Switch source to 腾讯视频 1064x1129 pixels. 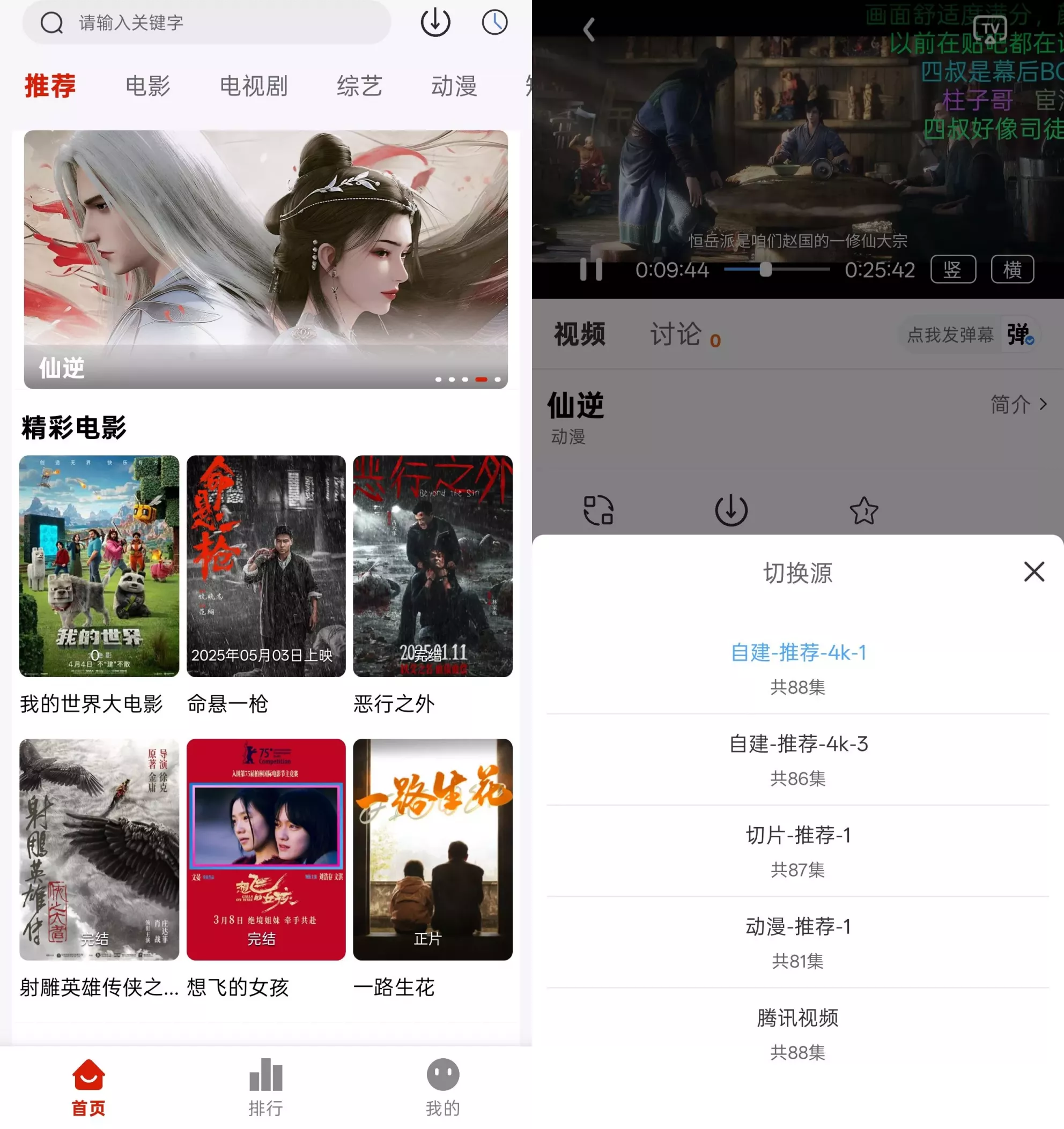(797, 1033)
